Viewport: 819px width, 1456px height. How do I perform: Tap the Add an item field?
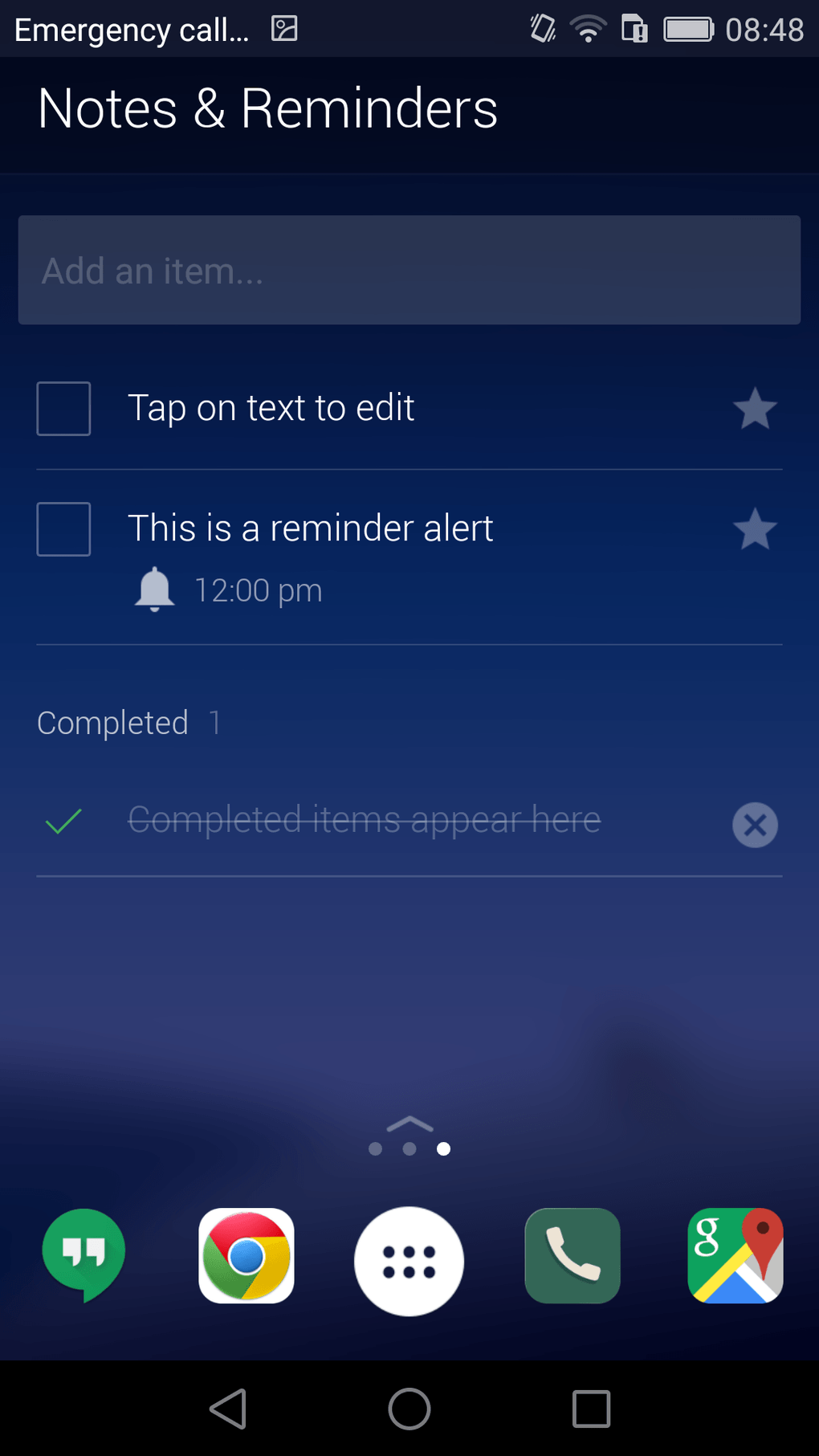coord(409,270)
